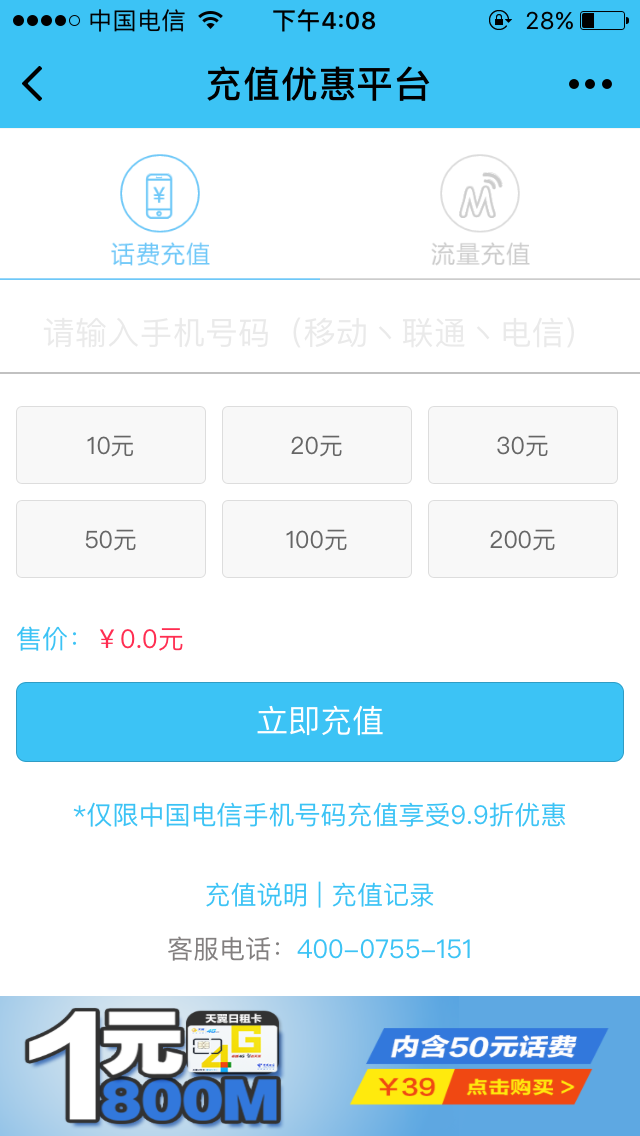Open the 1元800M promotional banner

click(320, 1066)
